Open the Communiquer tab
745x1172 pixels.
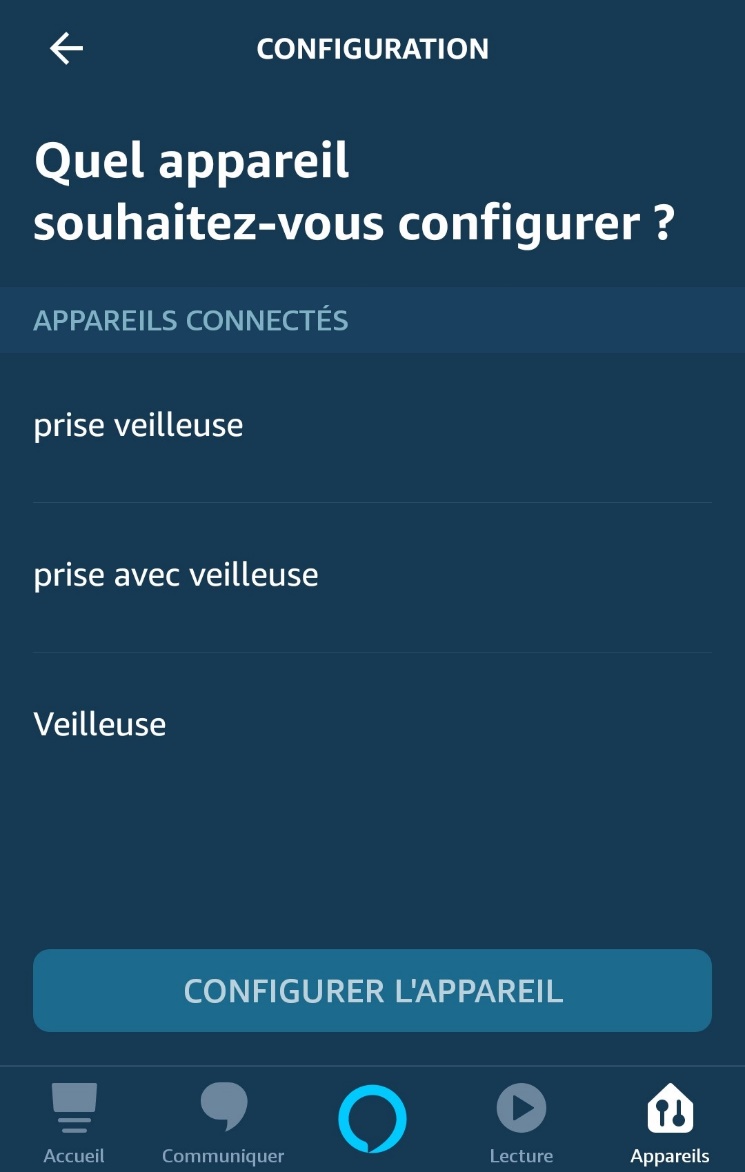(x=223, y=1123)
